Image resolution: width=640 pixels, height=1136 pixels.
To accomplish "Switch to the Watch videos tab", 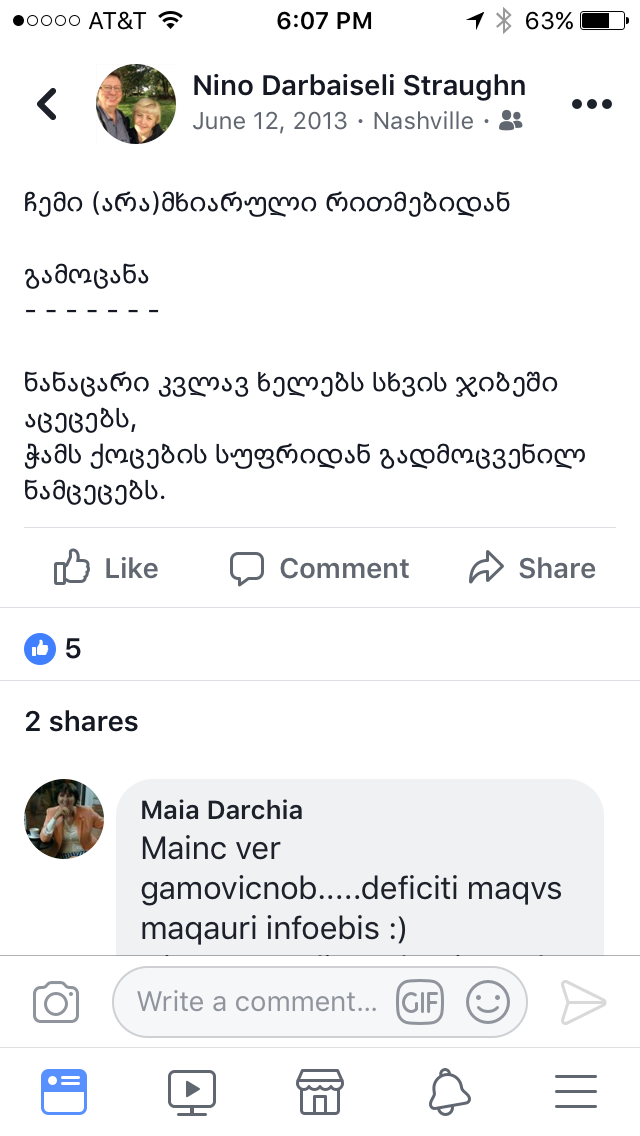I will [192, 1092].
